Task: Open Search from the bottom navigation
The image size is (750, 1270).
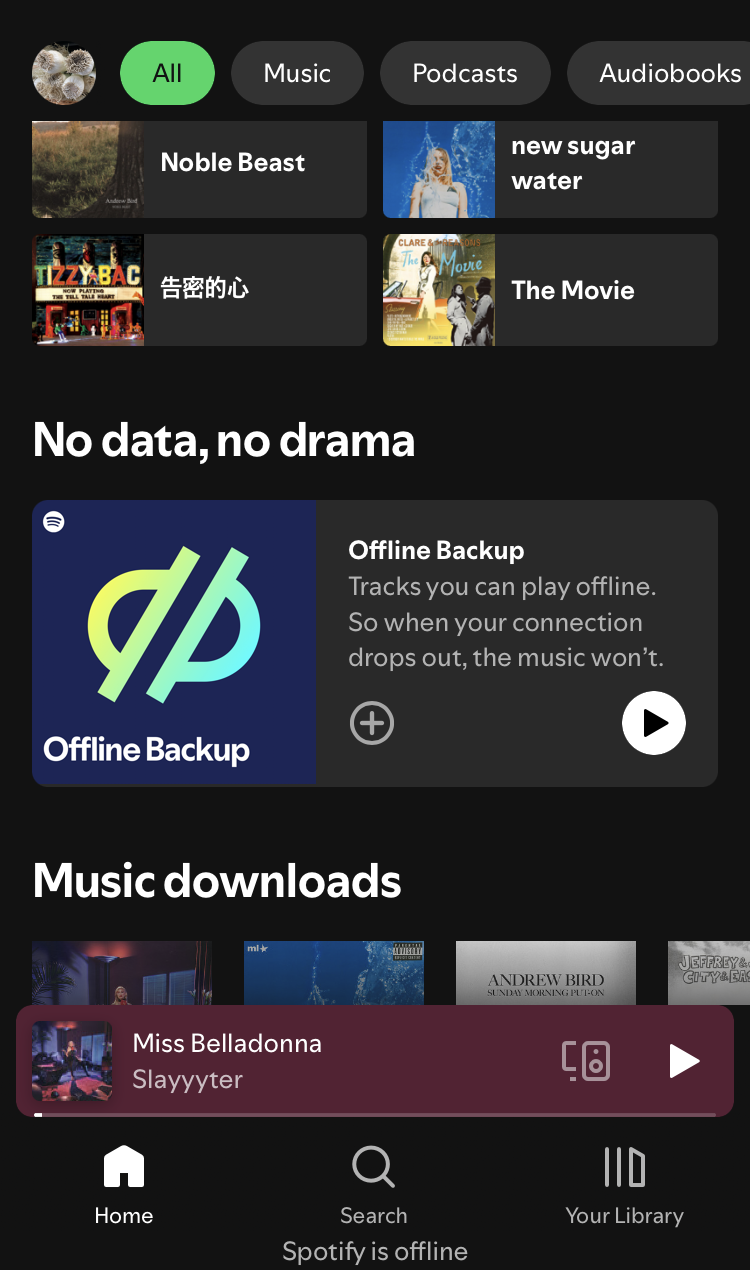Action: 373,1185
